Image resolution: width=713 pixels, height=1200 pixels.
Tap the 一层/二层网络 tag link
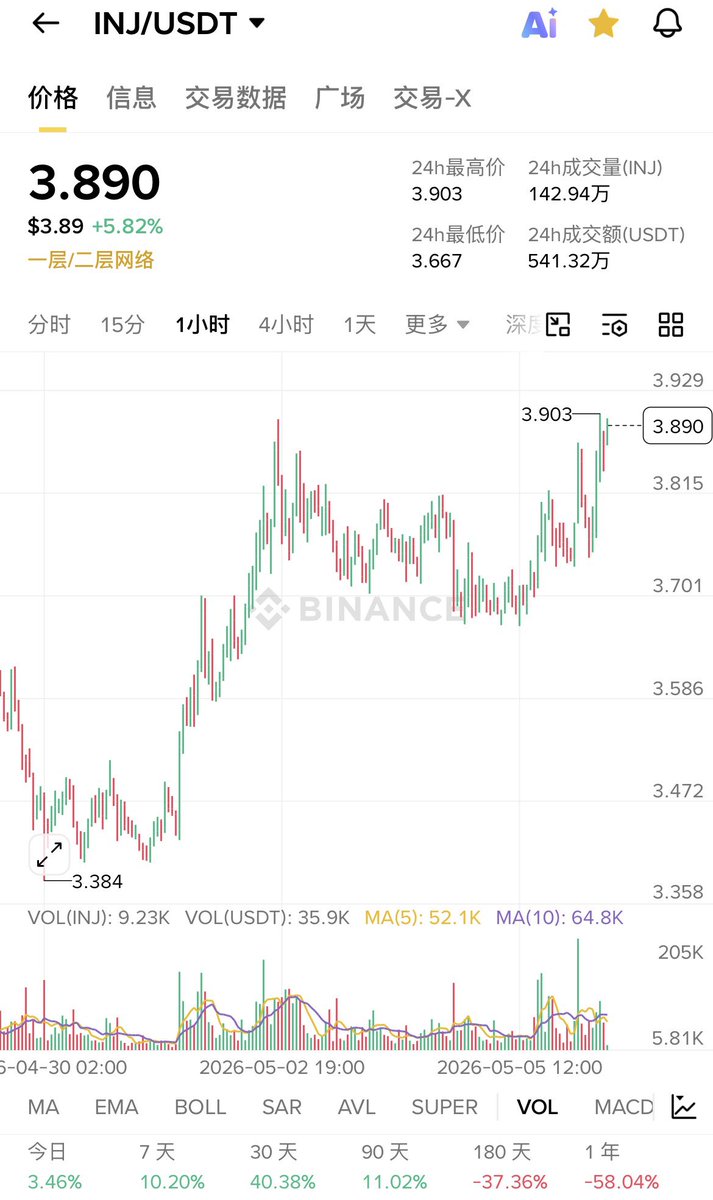pos(91,260)
